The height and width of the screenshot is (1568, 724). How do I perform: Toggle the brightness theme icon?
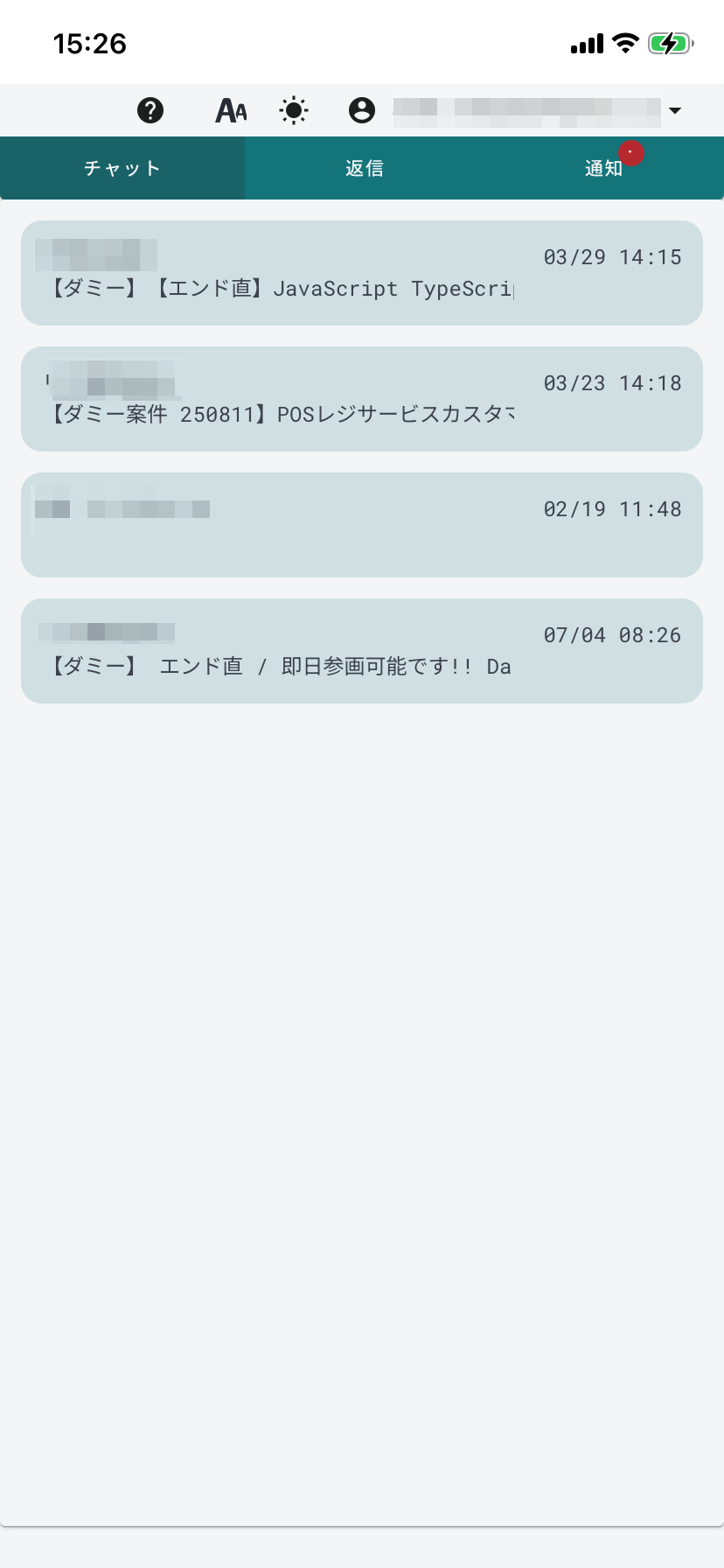(x=294, y=110)
